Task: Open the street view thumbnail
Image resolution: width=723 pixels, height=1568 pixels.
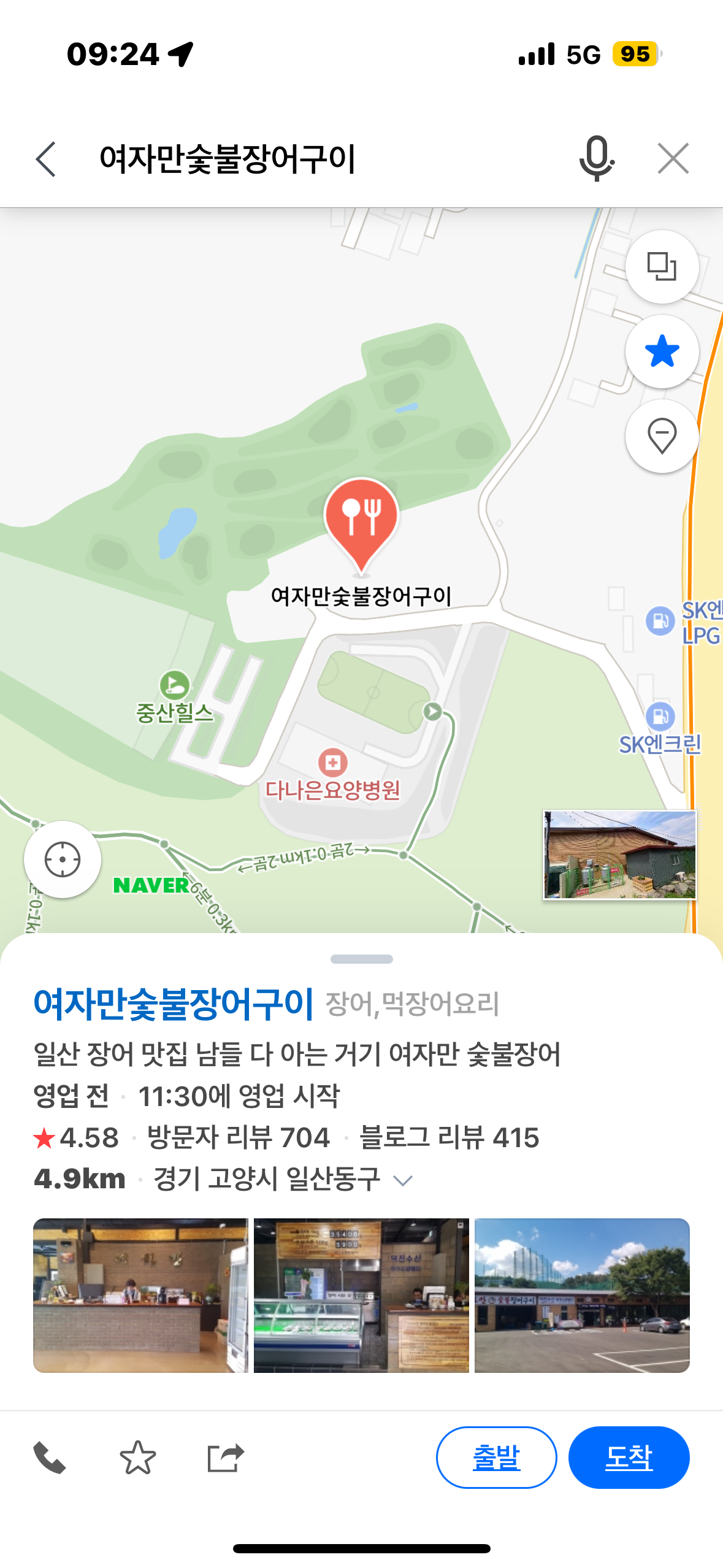Action: (619, 855)
